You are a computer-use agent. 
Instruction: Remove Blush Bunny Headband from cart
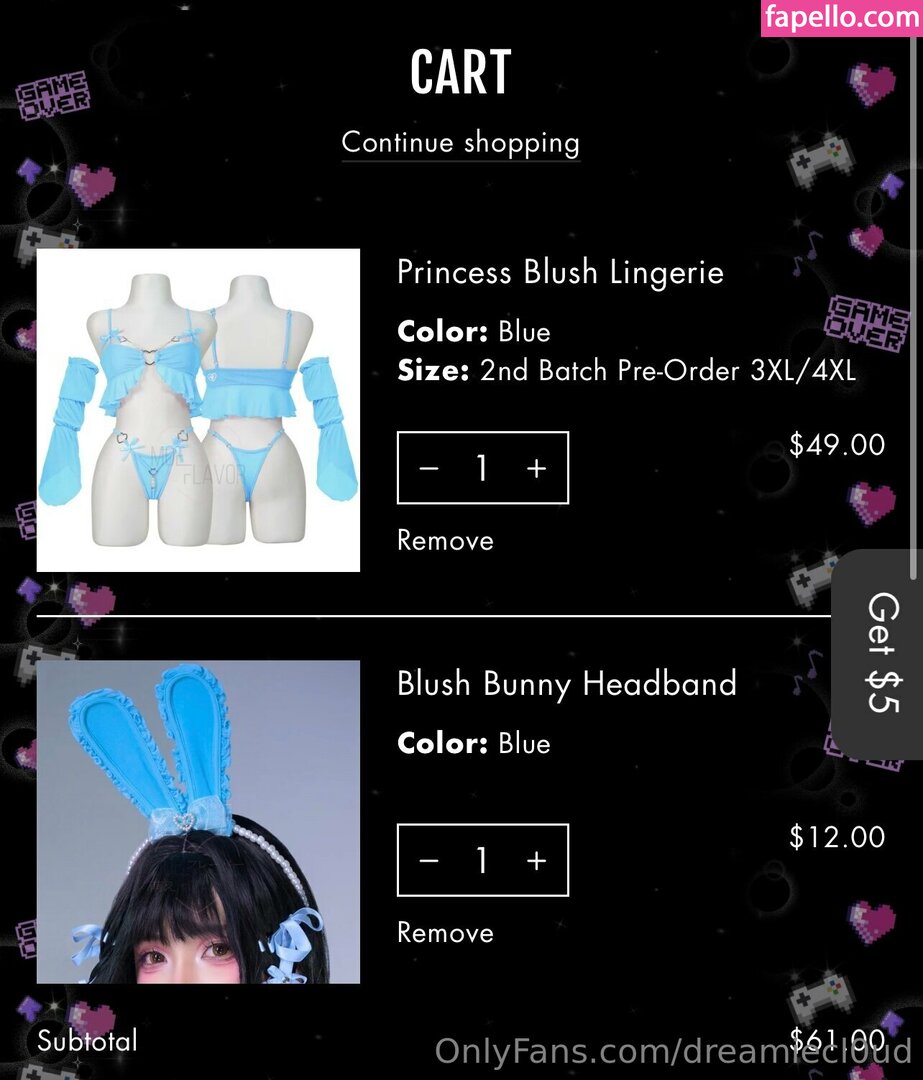(x=445, y=933)
